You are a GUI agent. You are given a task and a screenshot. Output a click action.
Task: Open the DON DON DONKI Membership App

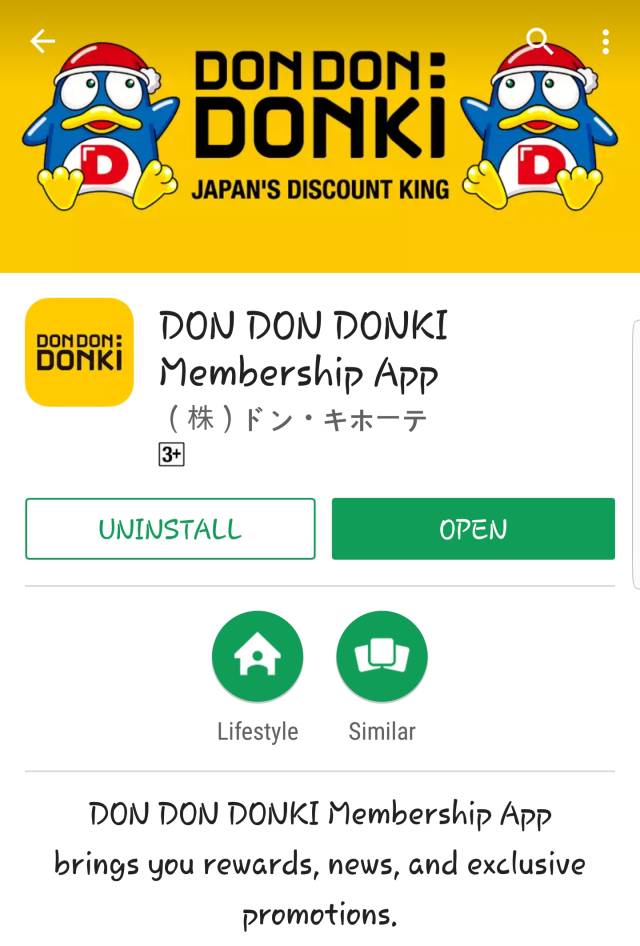[473, 529]
